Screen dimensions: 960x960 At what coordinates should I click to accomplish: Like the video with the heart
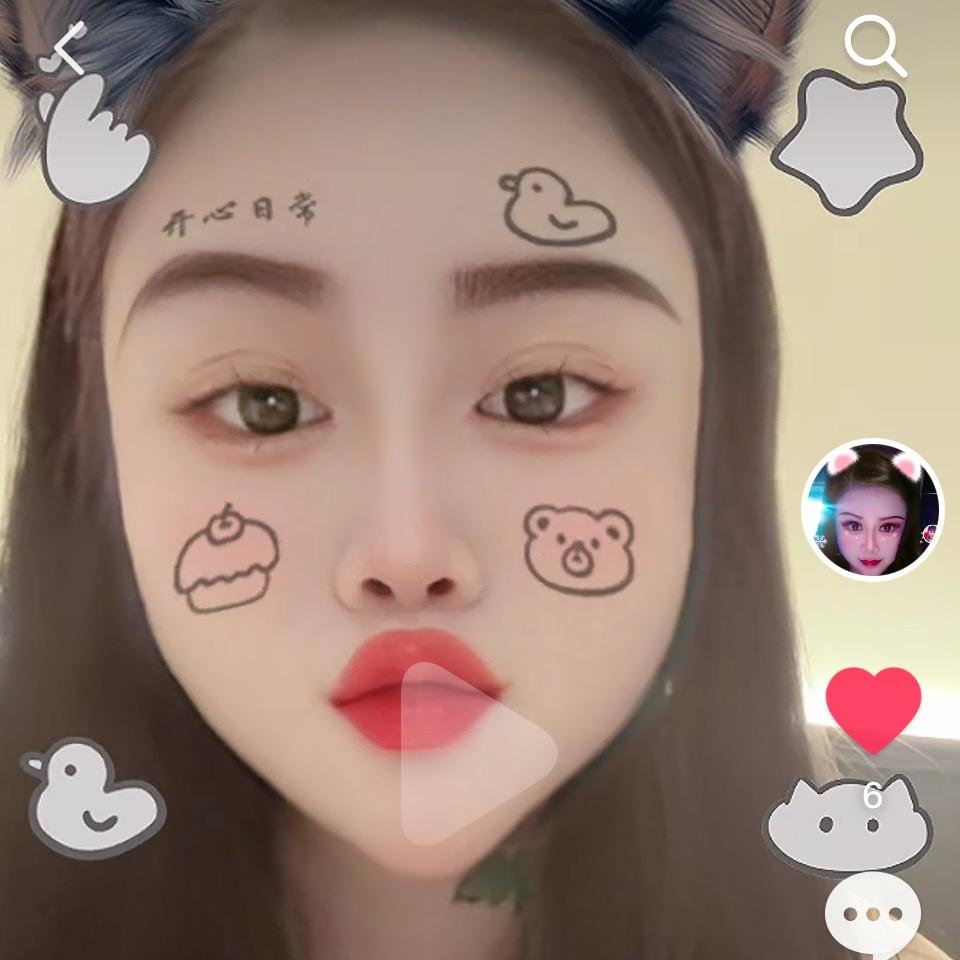click(873, 709)
